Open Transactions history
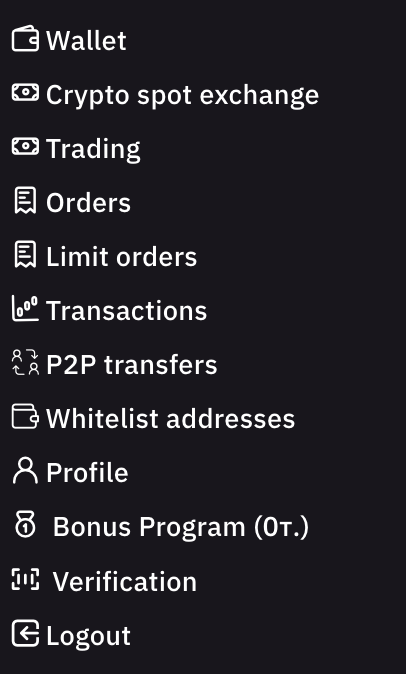Image resolution: width=406 pixels, height=674 pixels. (x=109, y=310)
